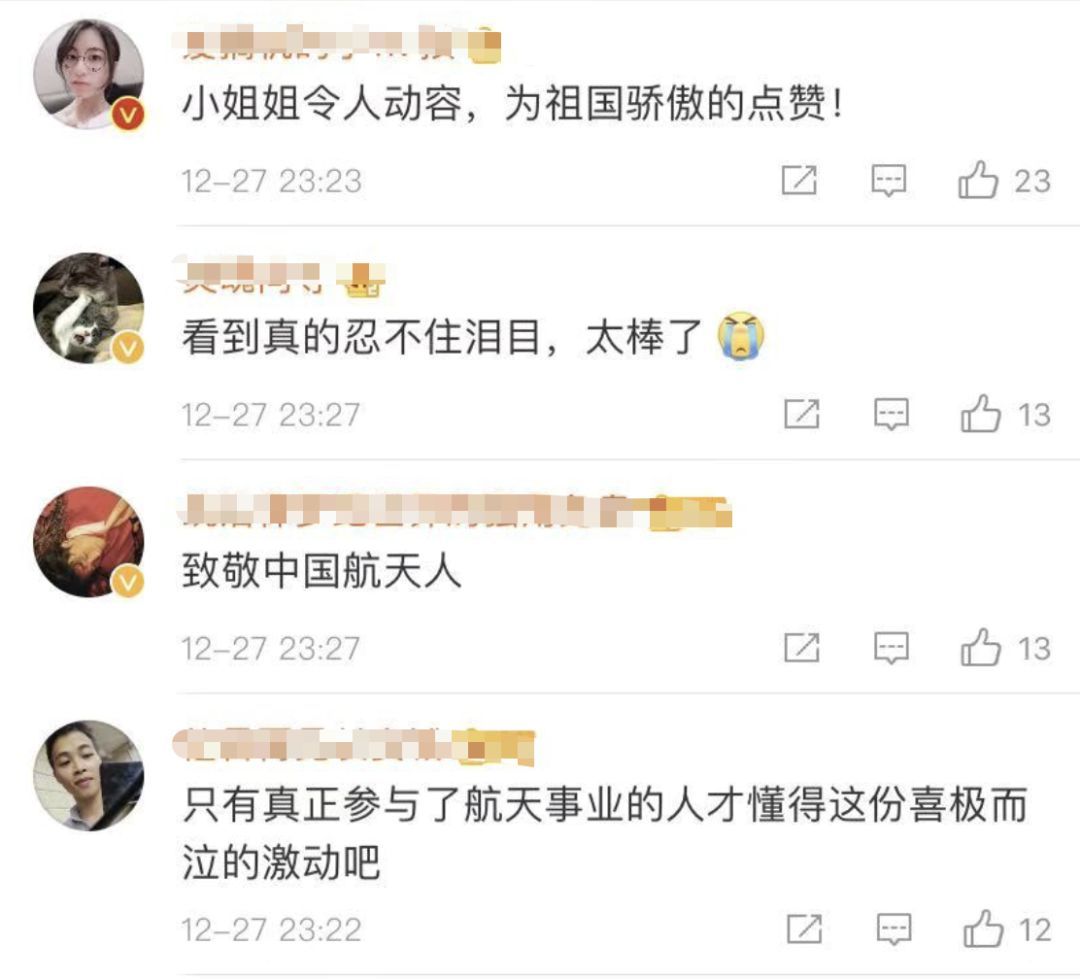This screenshot has width=1080, height=979.
Task: Reply to the comment '只有真正参与了航天事业'
Action: (893, 930)
